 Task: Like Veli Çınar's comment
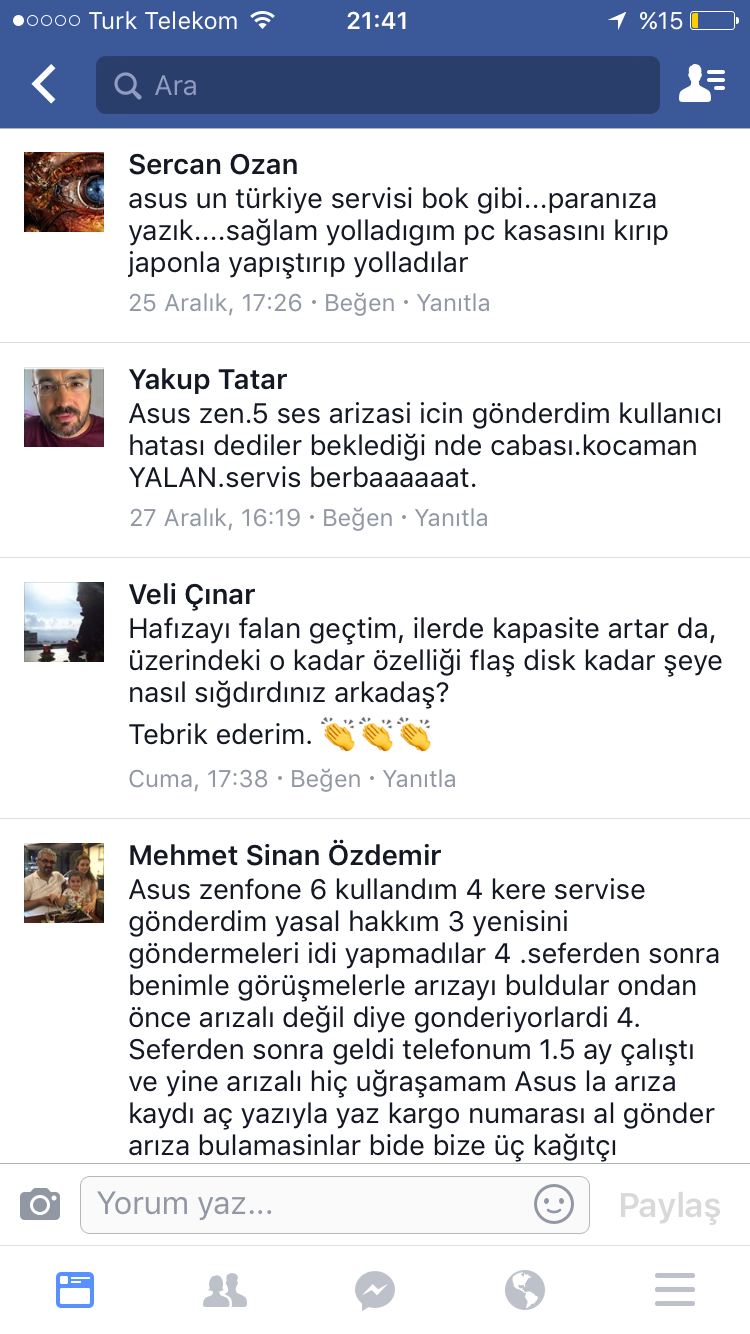326,779
